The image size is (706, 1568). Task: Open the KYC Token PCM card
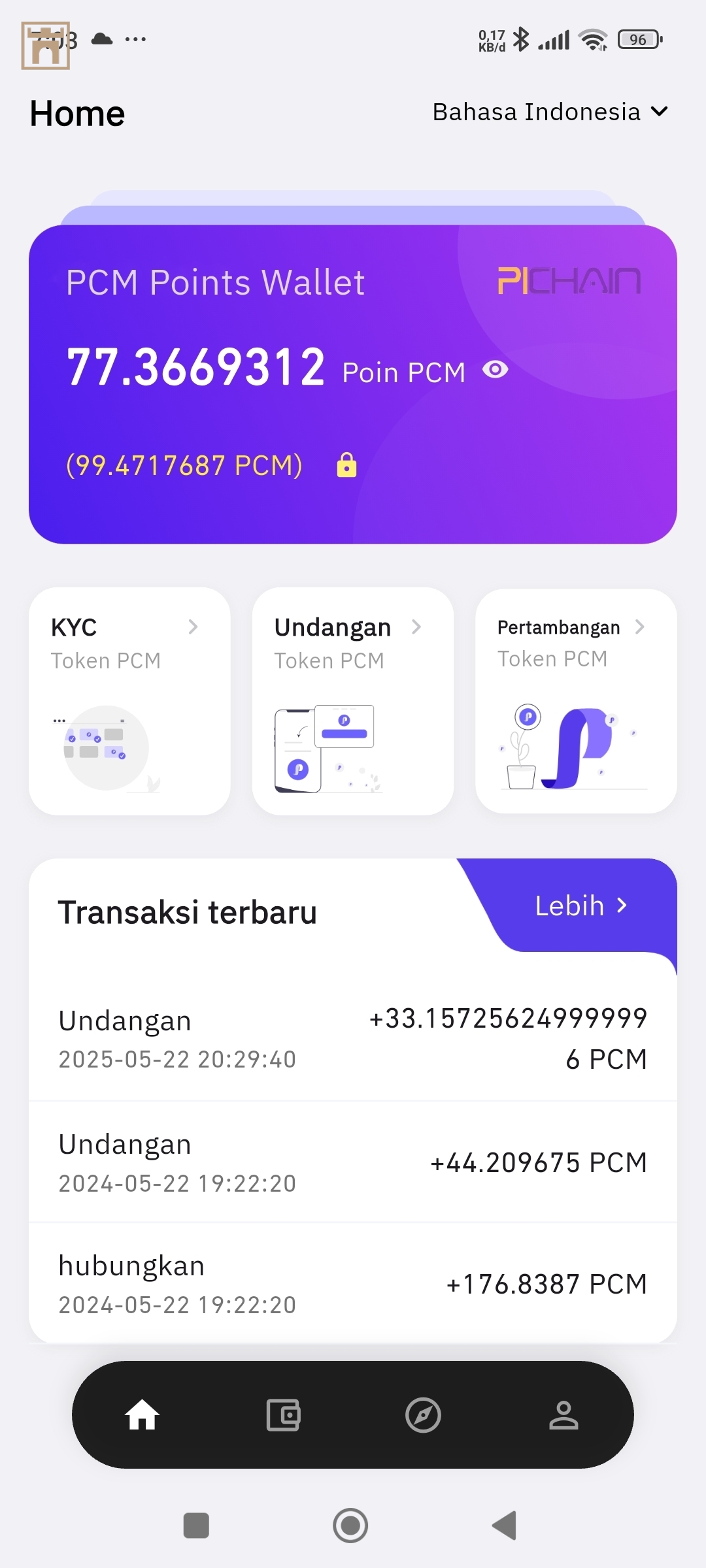click(x=129, y=700)
